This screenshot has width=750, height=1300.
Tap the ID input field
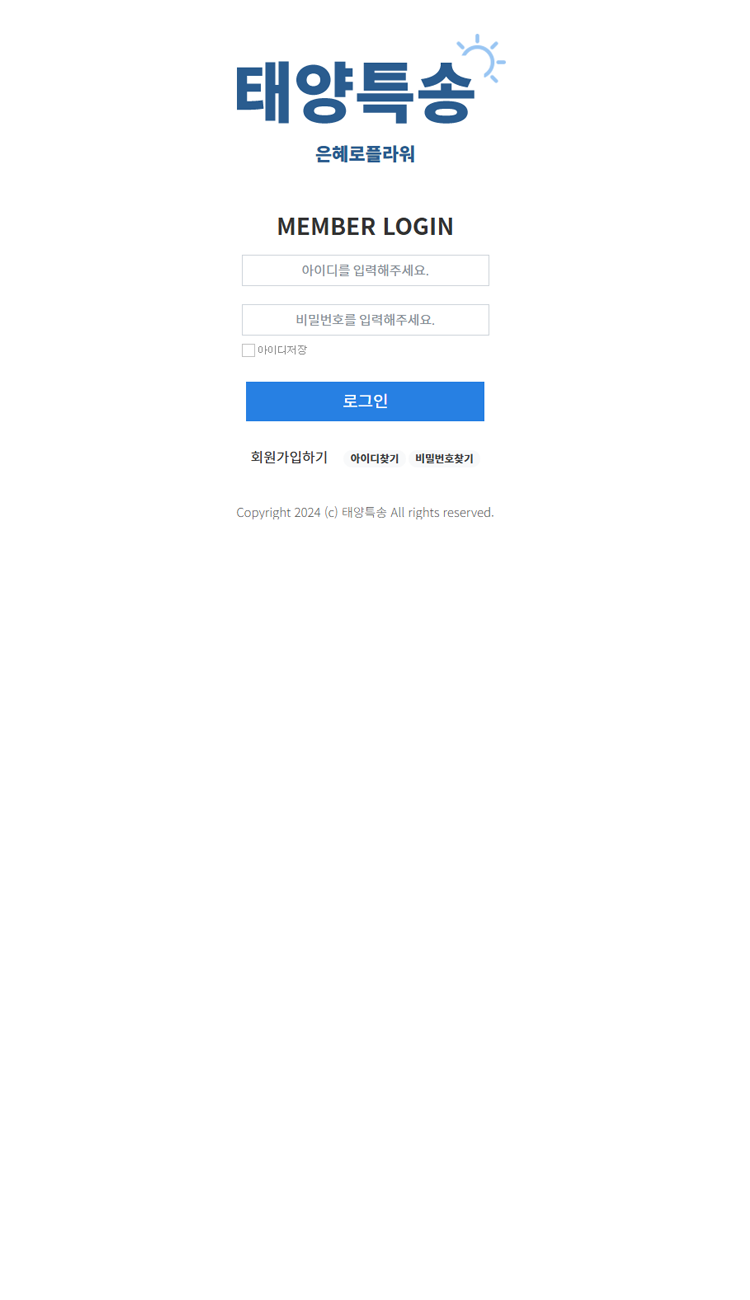click(365, 270)
